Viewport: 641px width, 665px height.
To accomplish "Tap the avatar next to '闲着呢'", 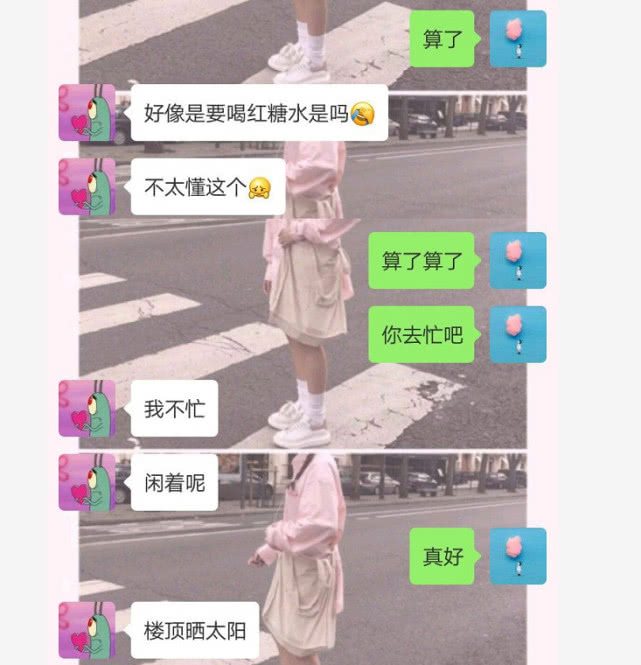I will (87, 482).
